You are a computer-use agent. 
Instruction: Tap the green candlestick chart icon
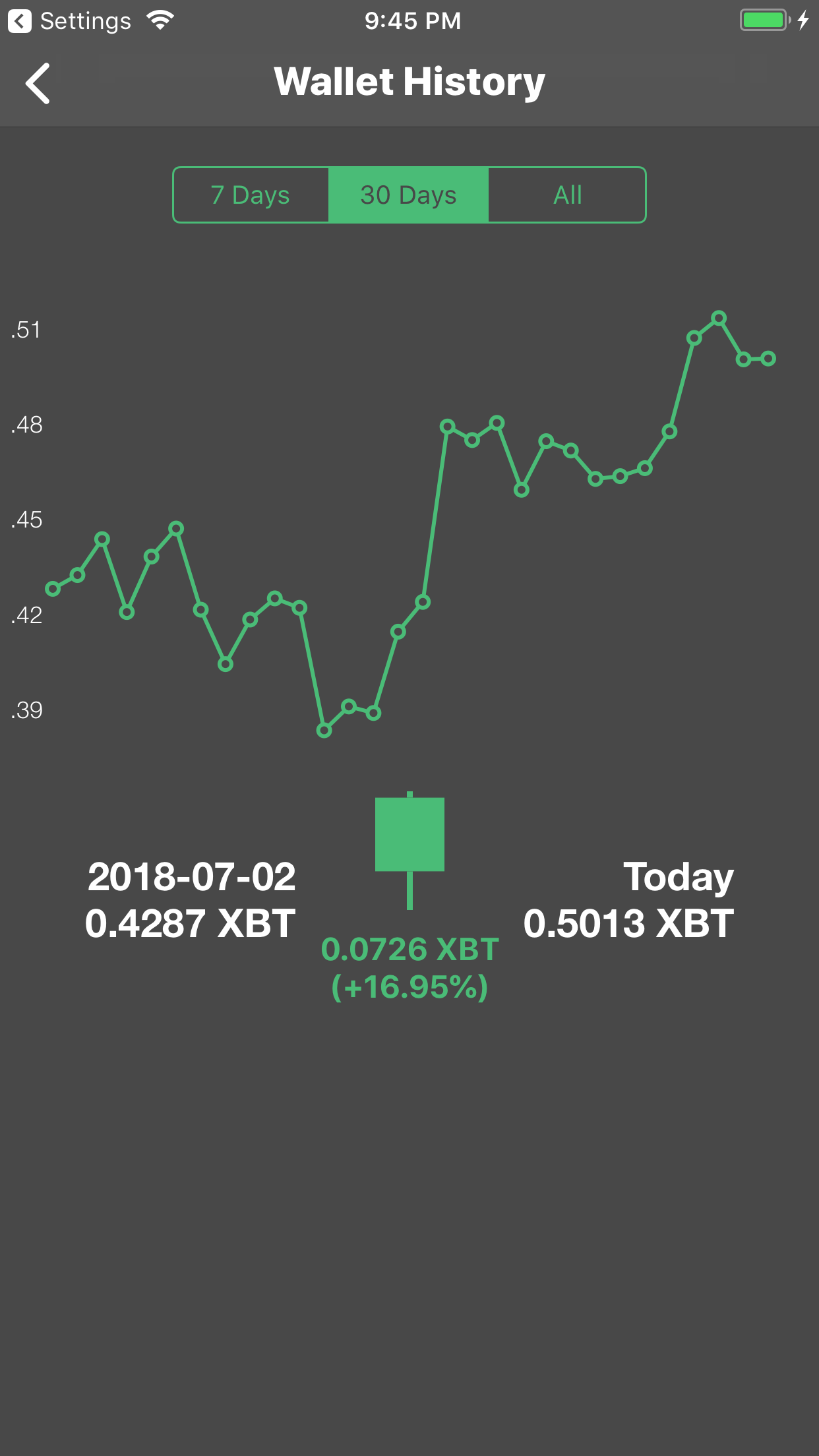409,834
